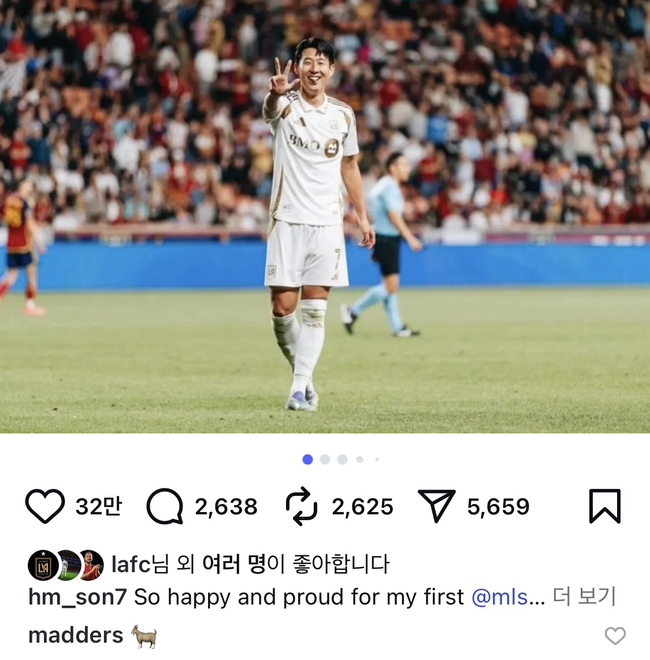The image size is (650, 660).
Task: Repost this post
Action: click(301, 506)
